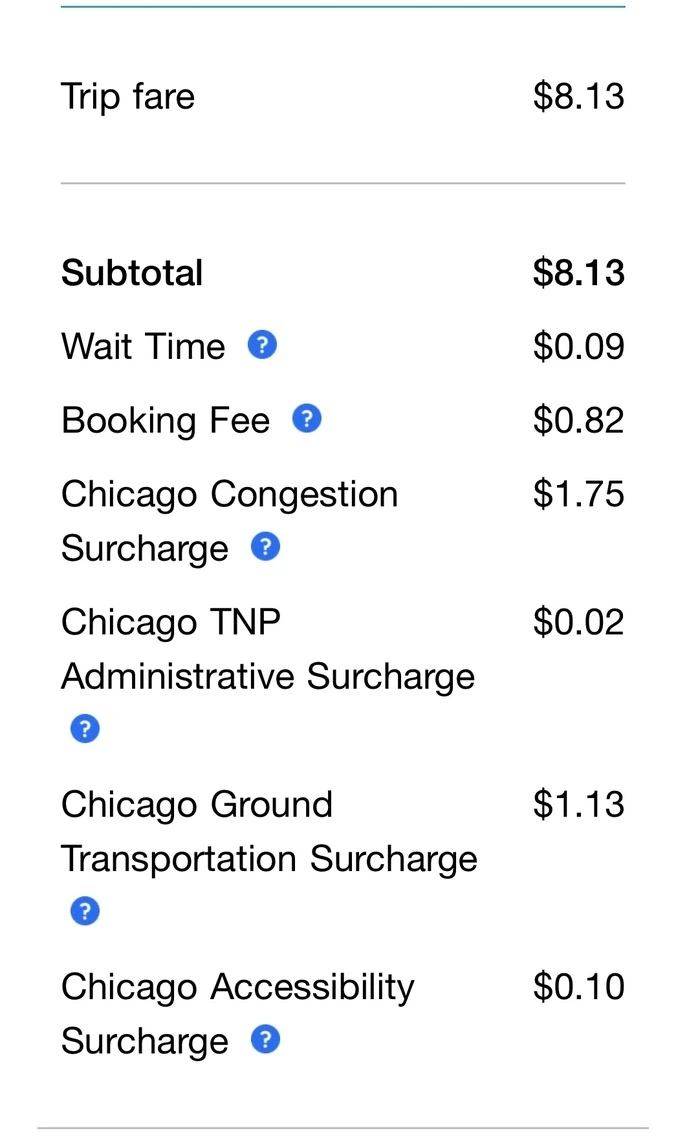Show Chicago Congestion Surcharge explanation
Screen dimensions: 687x1144
(x=265, y=546)
